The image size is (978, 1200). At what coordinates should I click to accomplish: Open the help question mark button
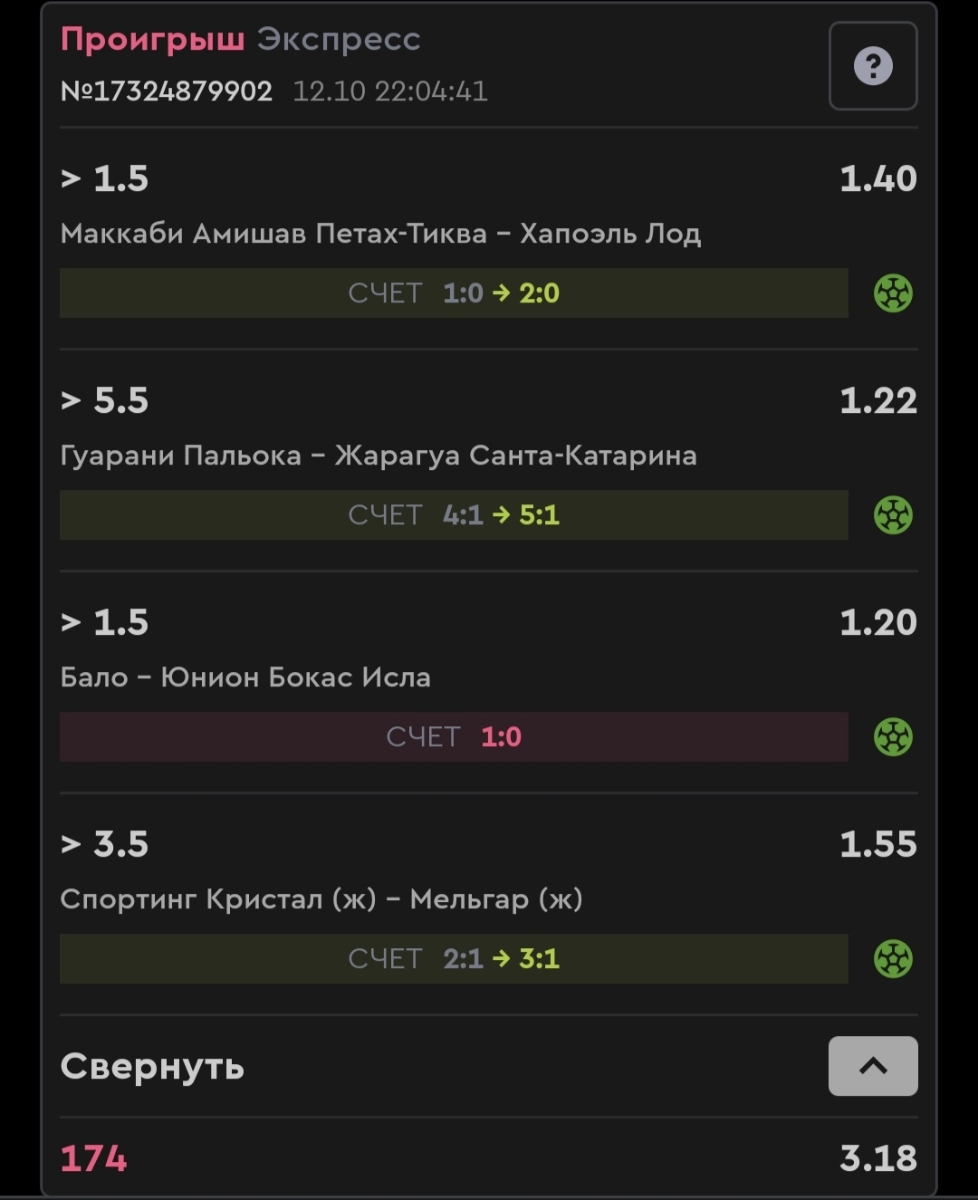coord(872,67)
